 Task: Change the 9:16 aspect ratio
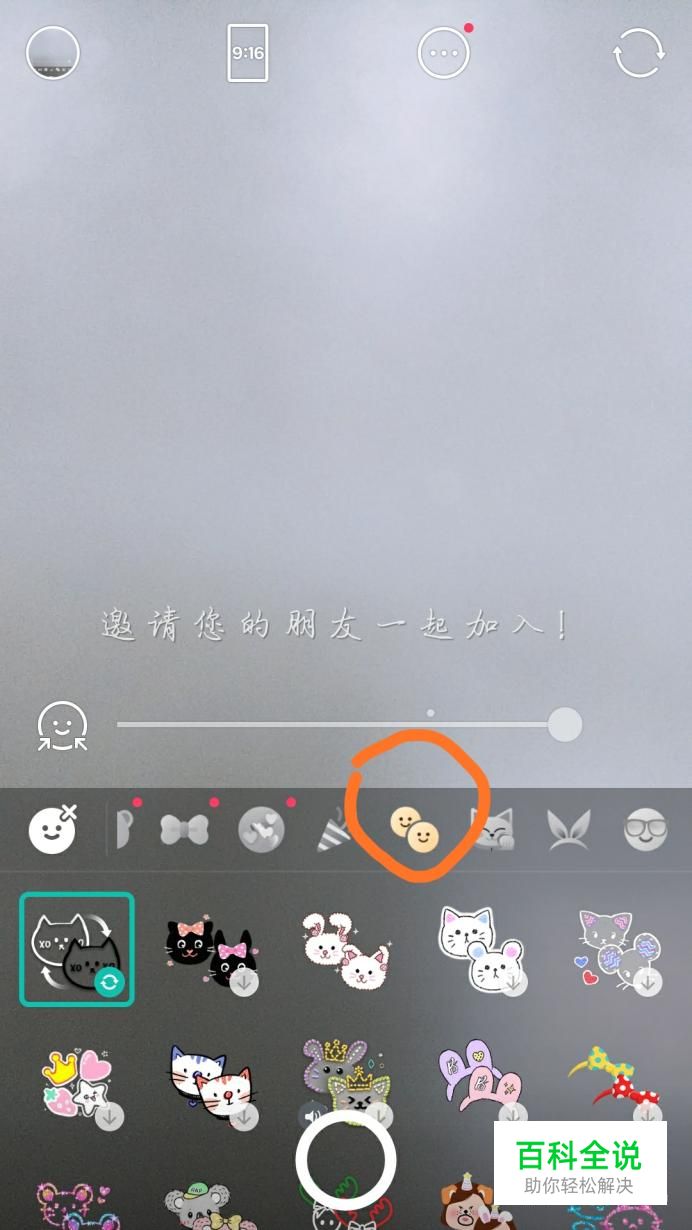[247, 52]
